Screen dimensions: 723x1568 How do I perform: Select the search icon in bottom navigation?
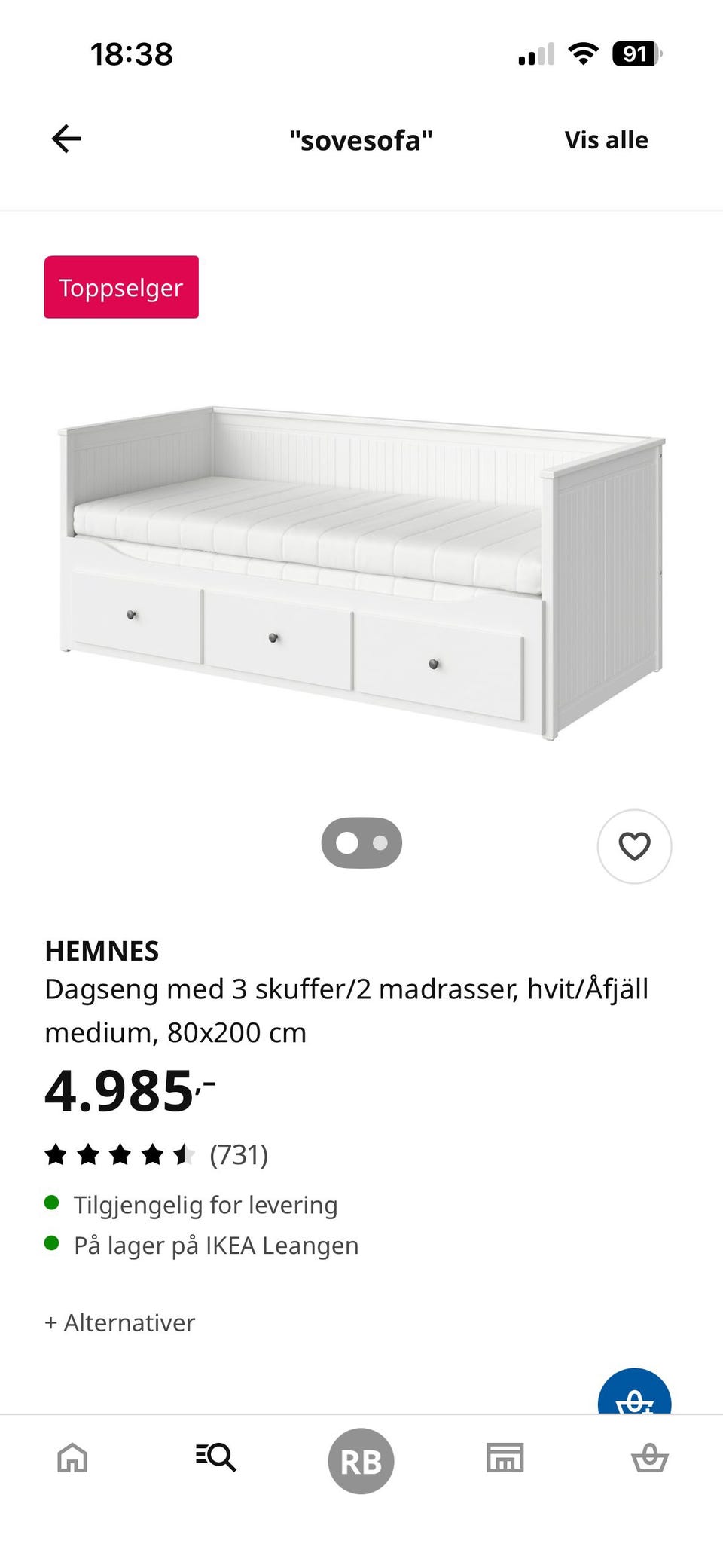(216, 1457)
